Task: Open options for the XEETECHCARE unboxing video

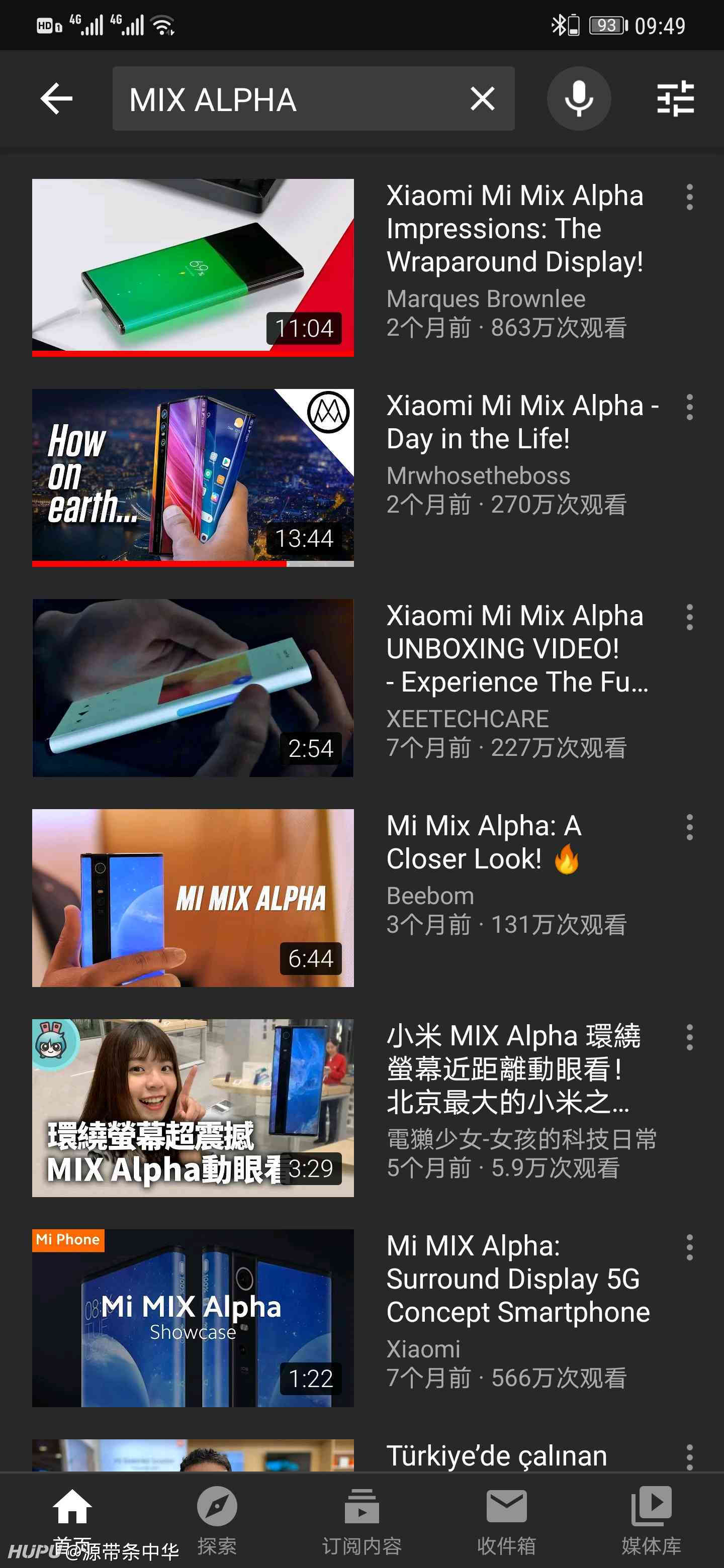Action: pyautogui.click(x=689, y=617)
